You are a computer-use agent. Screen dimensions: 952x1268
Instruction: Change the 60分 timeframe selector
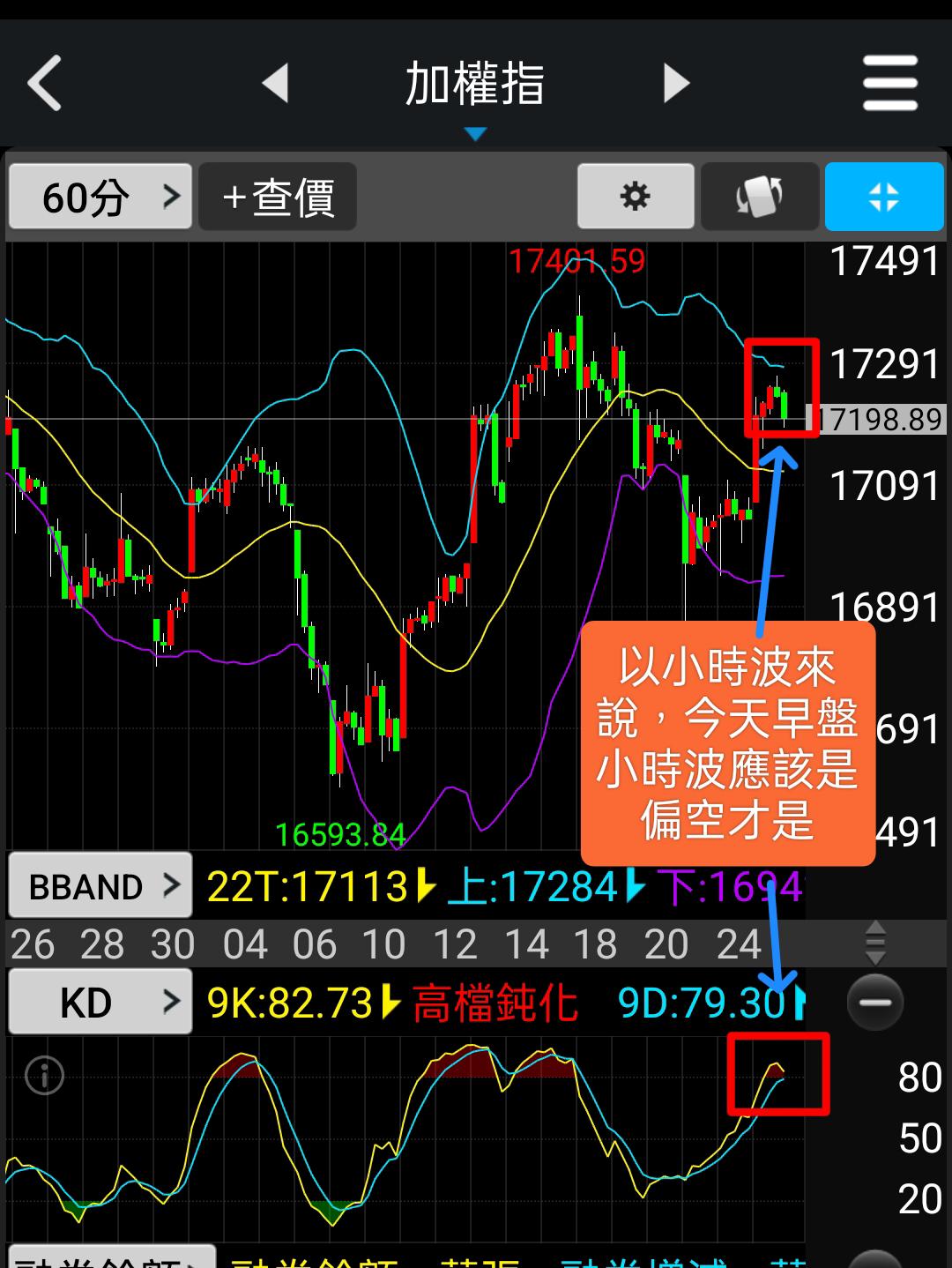click(x=100, y=197)
